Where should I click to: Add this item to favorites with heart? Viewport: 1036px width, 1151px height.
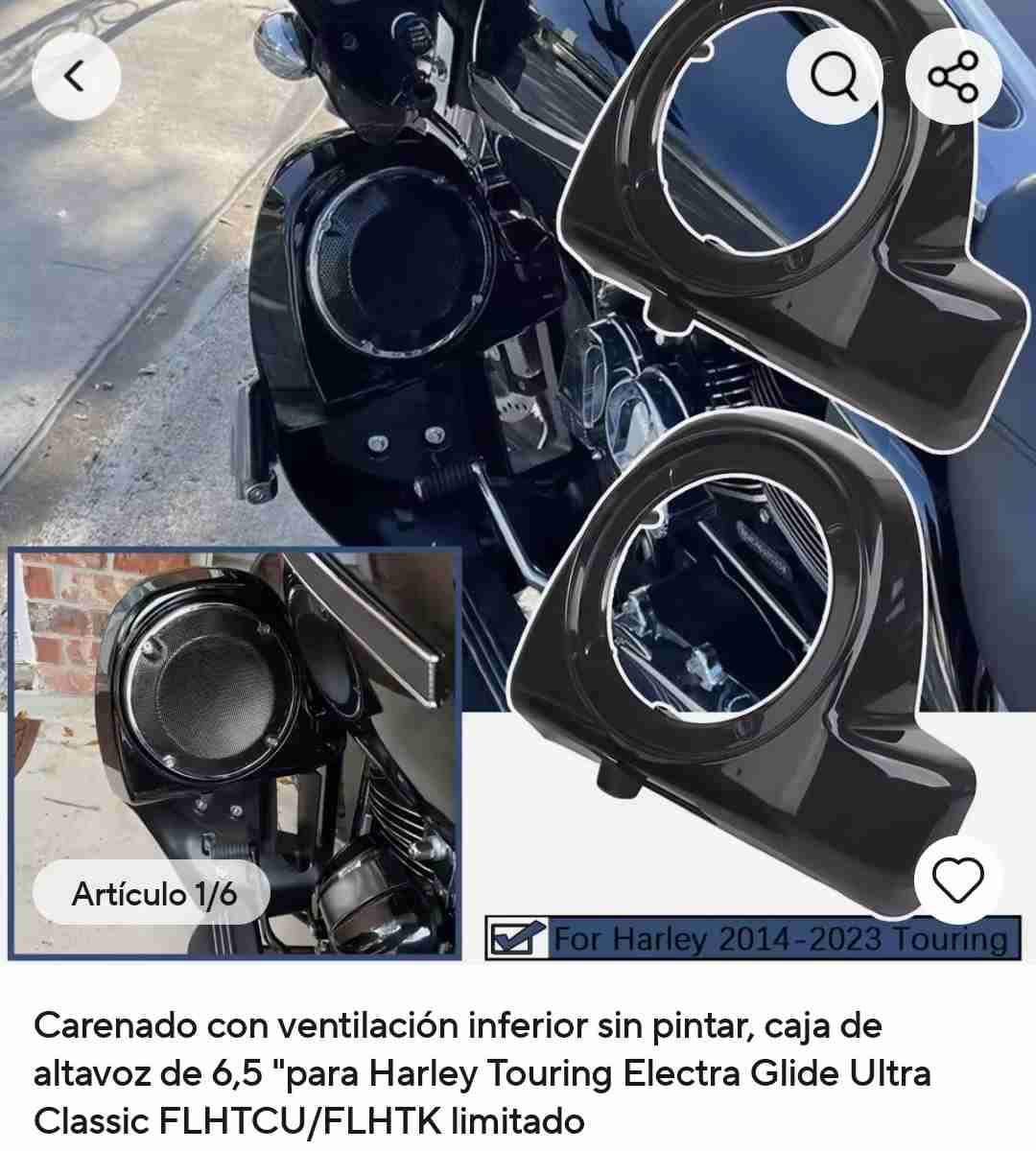[x=957, y=881]
